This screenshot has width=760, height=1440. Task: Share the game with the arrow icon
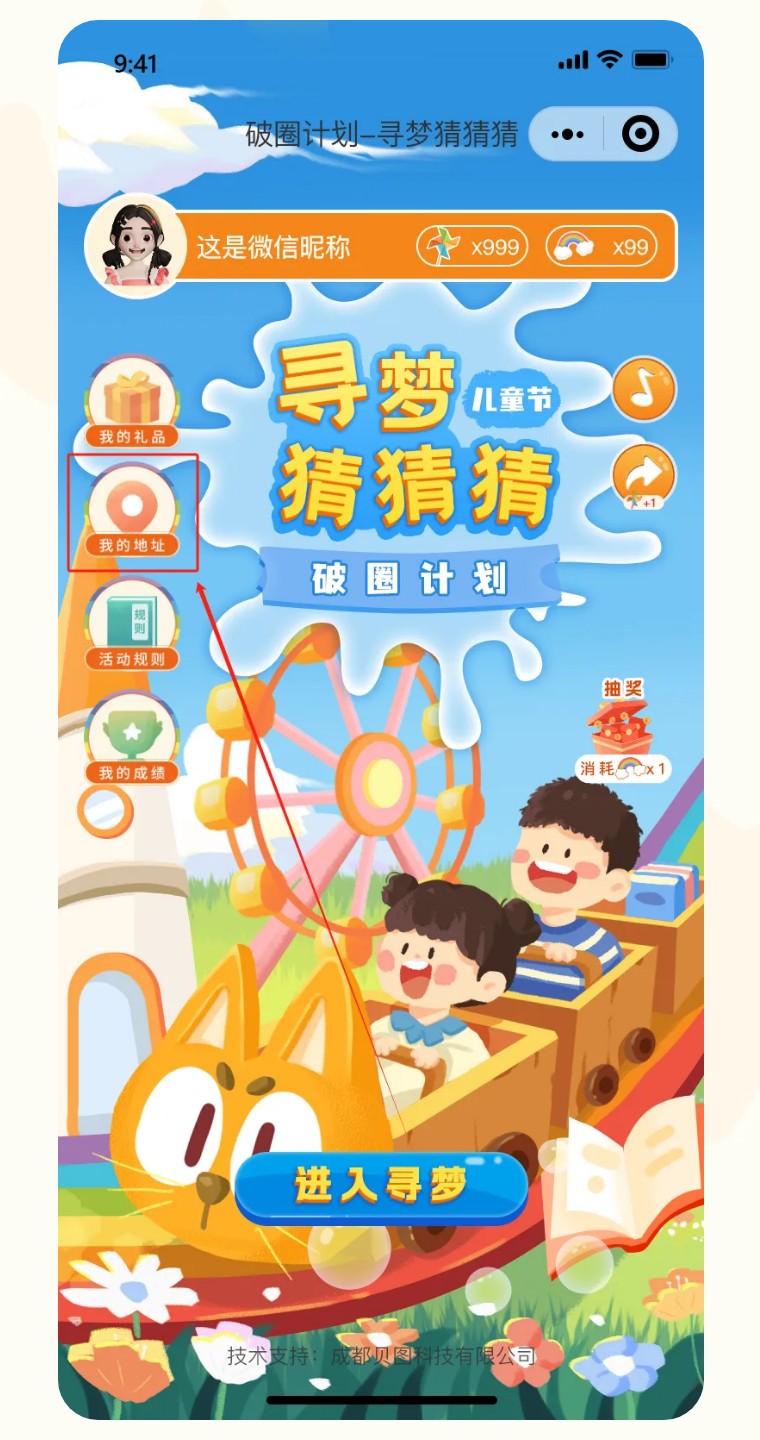(x=644, y=475)
